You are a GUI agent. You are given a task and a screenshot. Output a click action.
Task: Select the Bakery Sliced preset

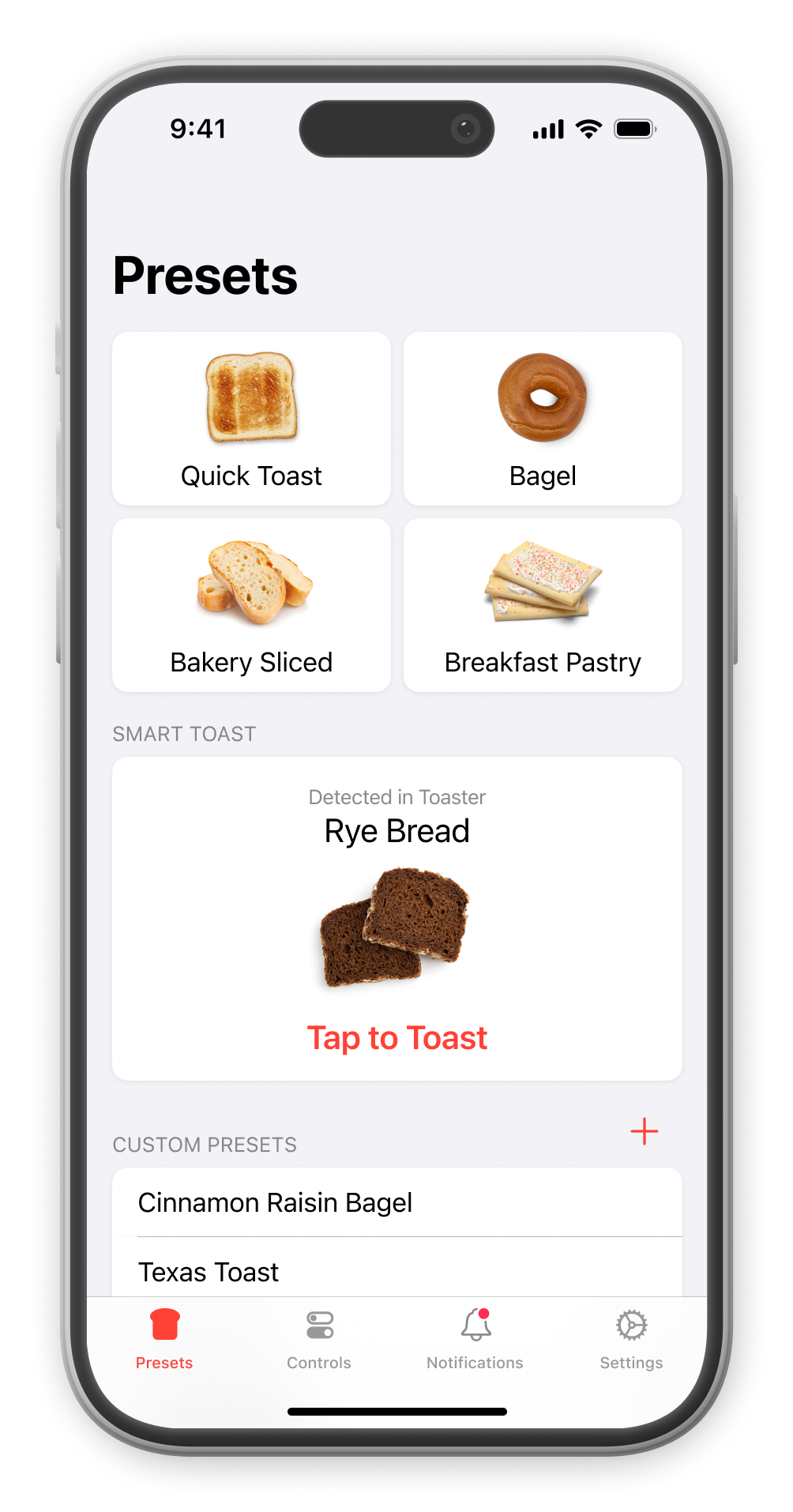pyautogui.click(x=250, y=605)
